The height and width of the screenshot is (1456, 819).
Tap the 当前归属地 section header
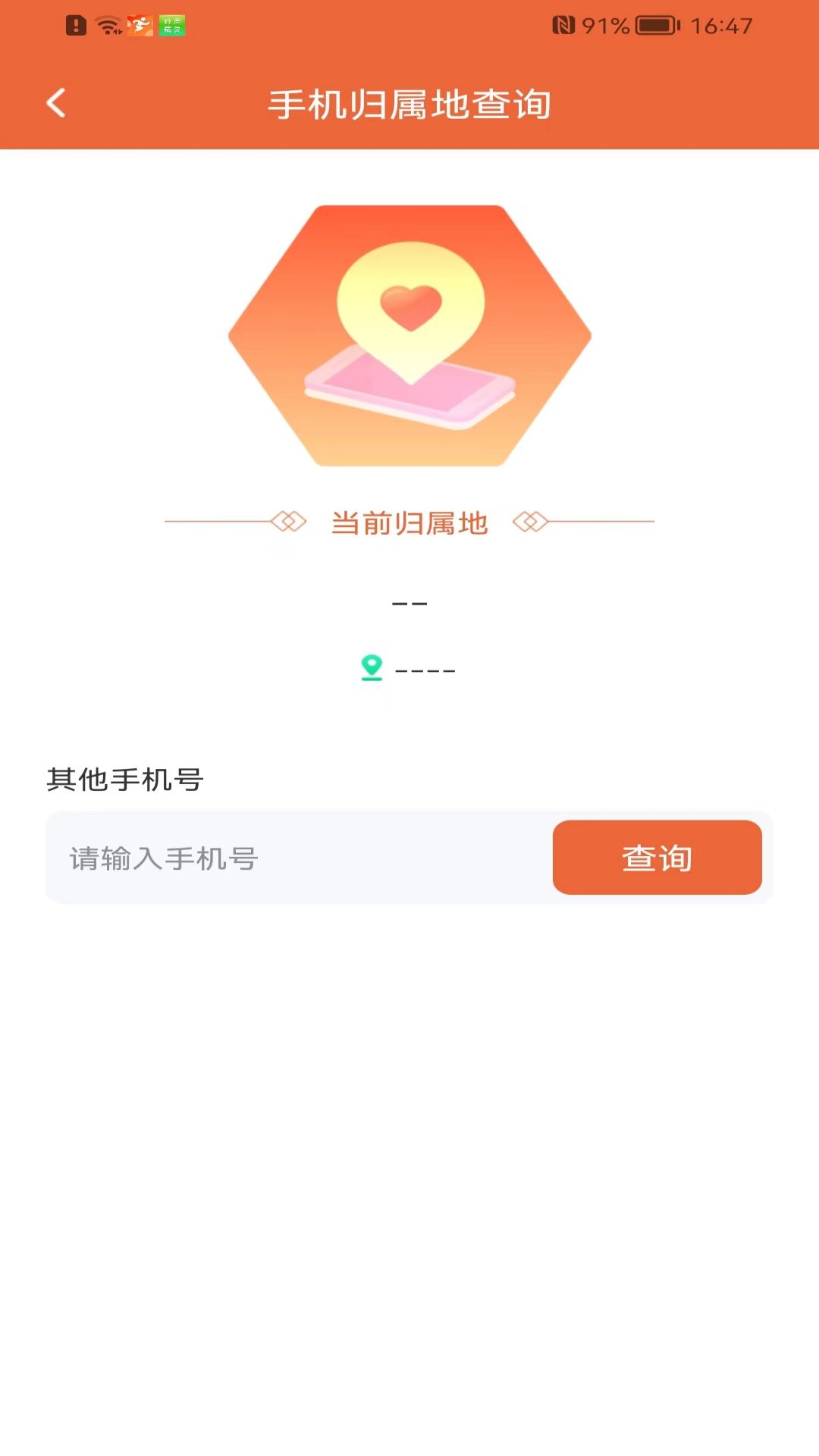pos(409,523)
